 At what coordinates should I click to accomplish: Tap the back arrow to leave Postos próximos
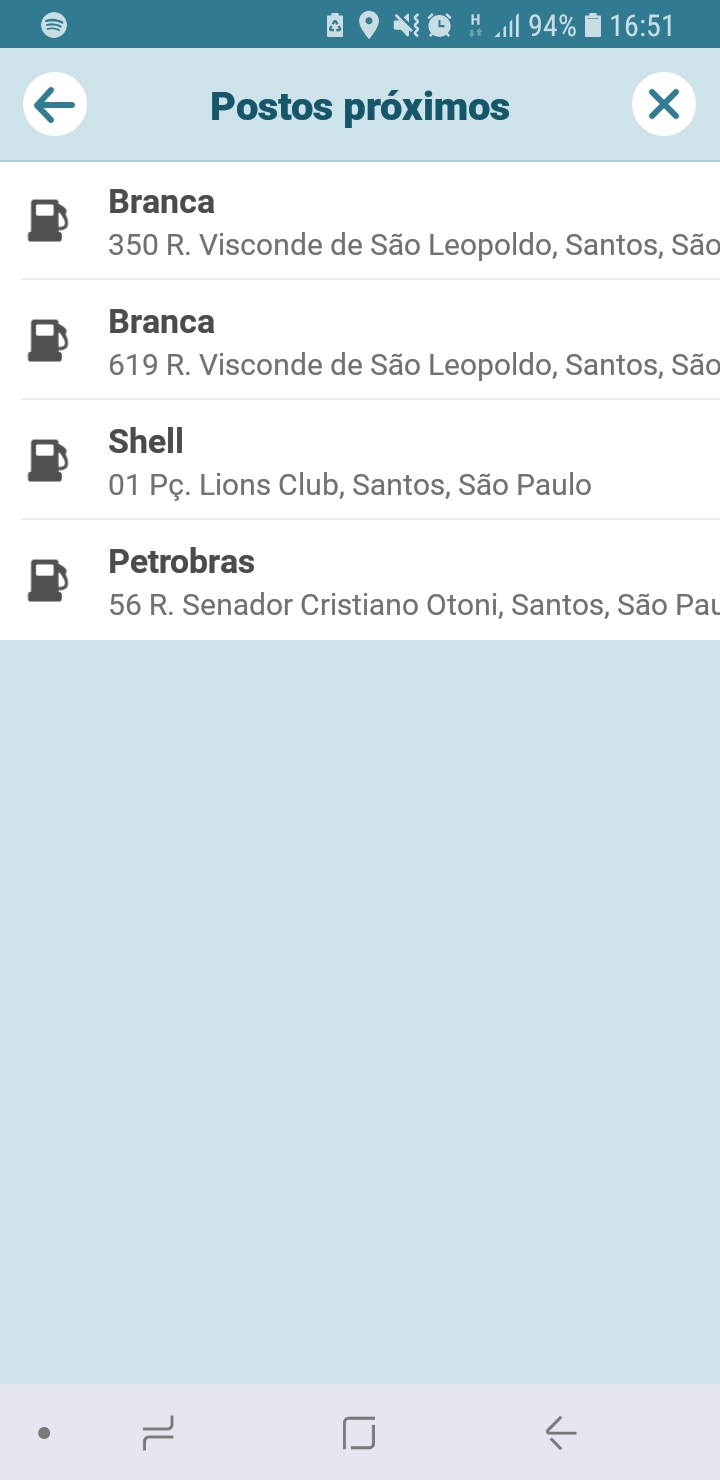(54, 103)
